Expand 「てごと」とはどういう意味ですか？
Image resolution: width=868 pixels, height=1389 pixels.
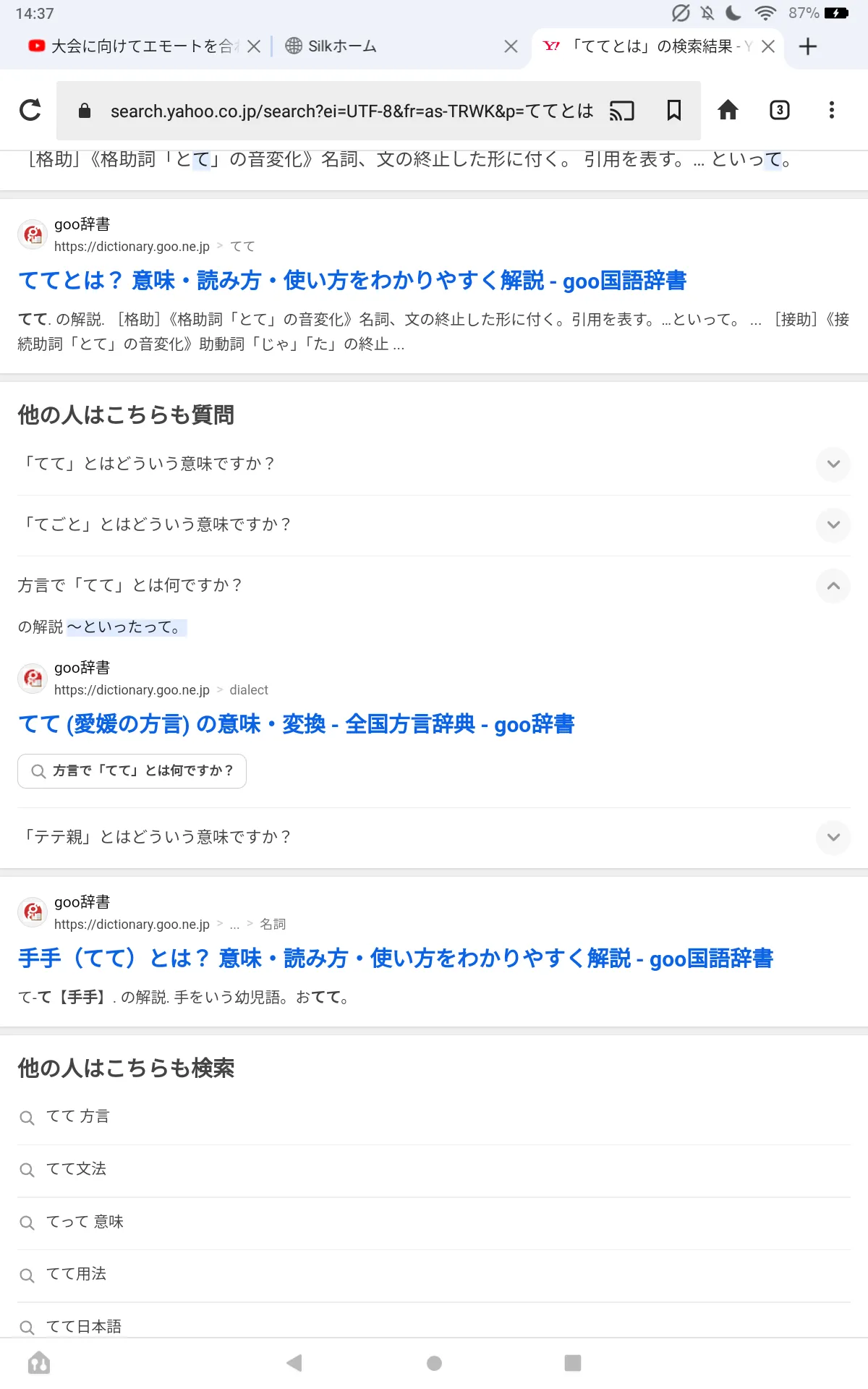[434, 524]
